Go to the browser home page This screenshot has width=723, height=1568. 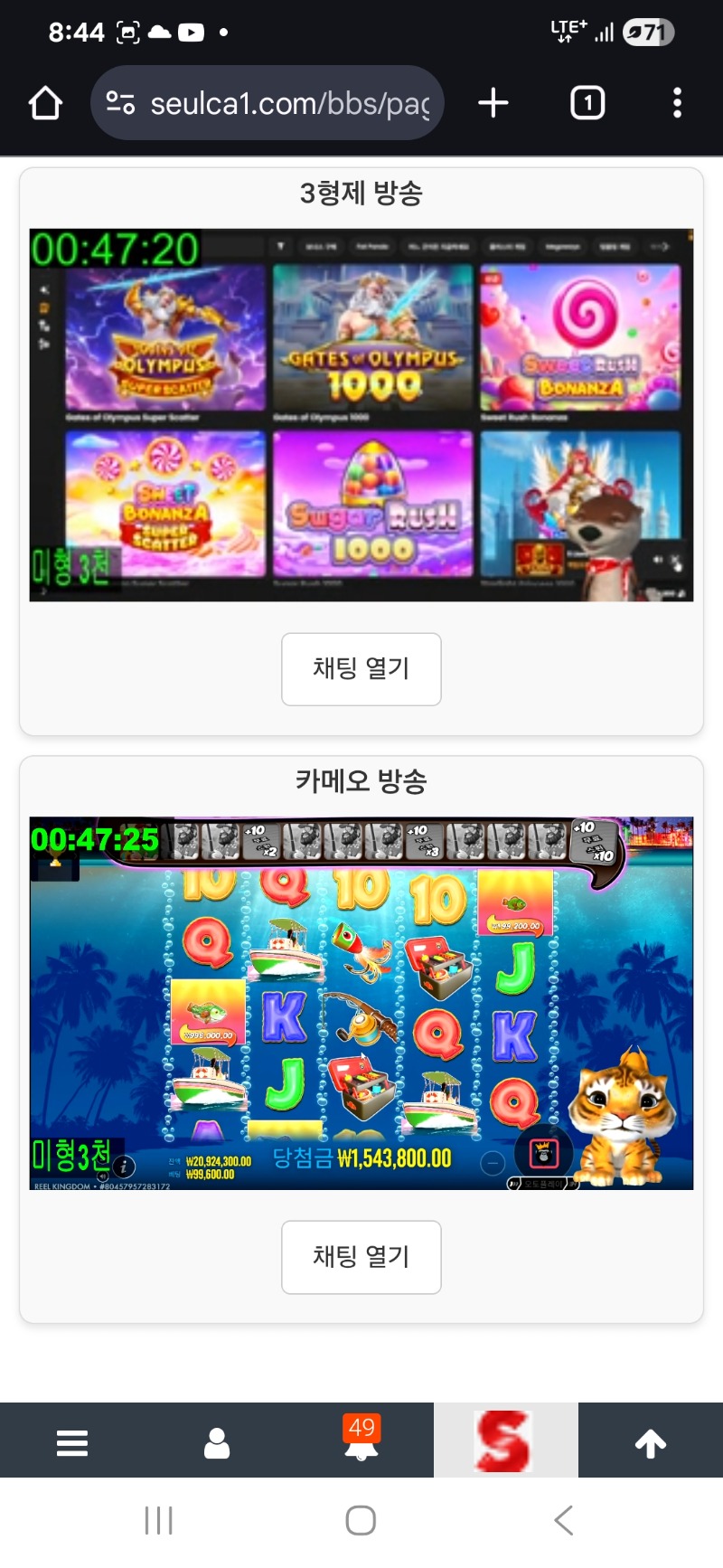45,103
